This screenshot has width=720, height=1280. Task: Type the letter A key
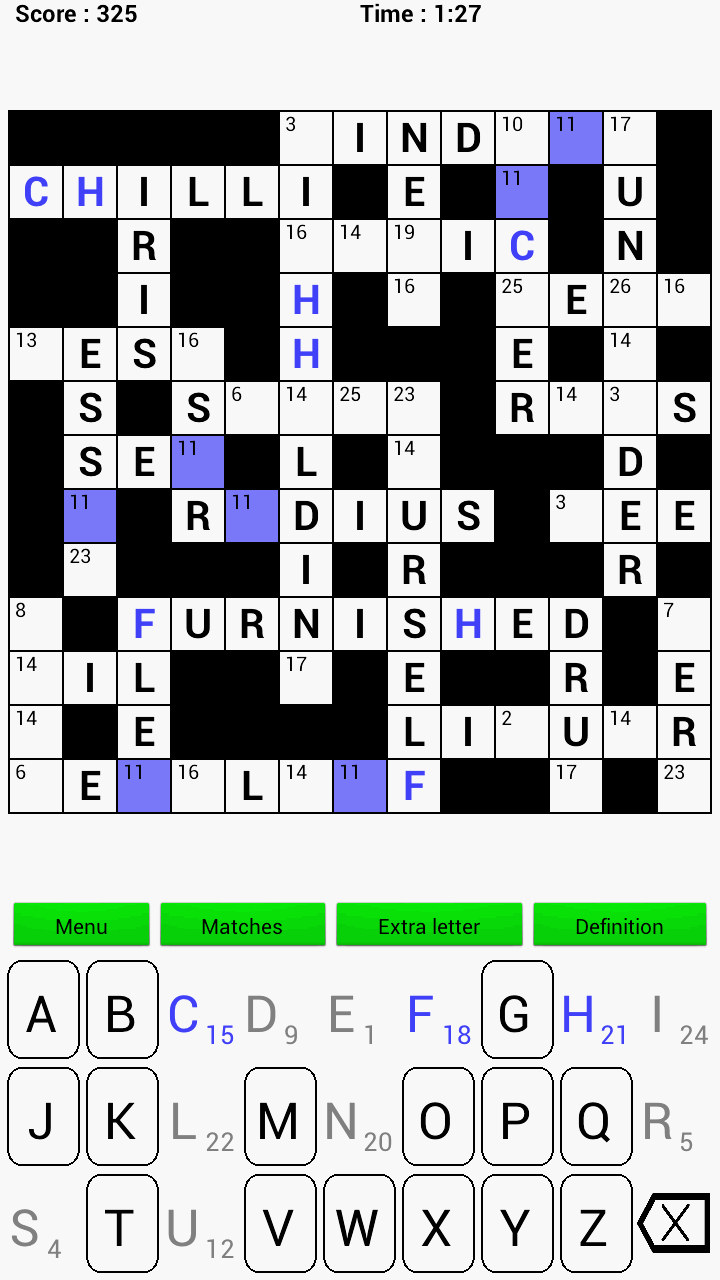43,1010
